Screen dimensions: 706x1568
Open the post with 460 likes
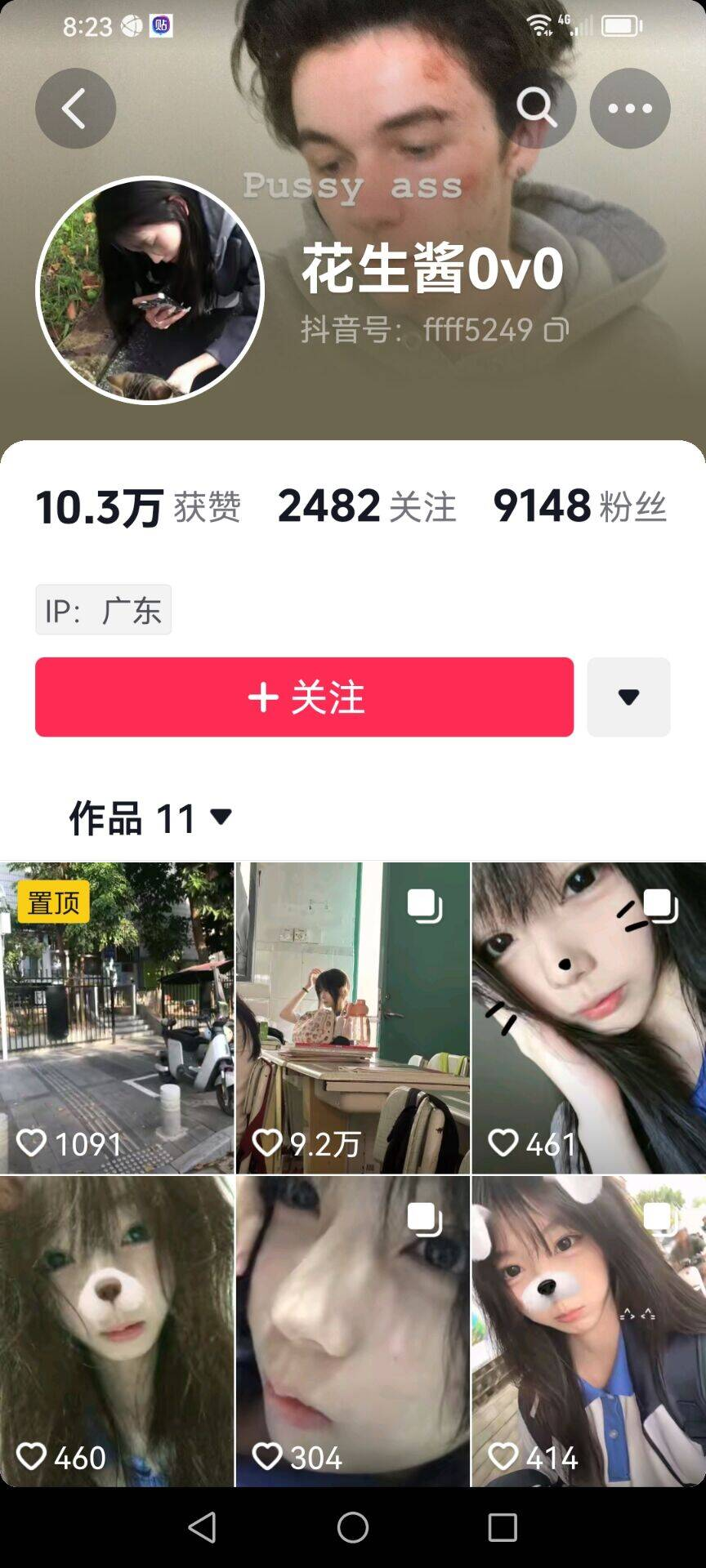click(x=117, y=1331)
